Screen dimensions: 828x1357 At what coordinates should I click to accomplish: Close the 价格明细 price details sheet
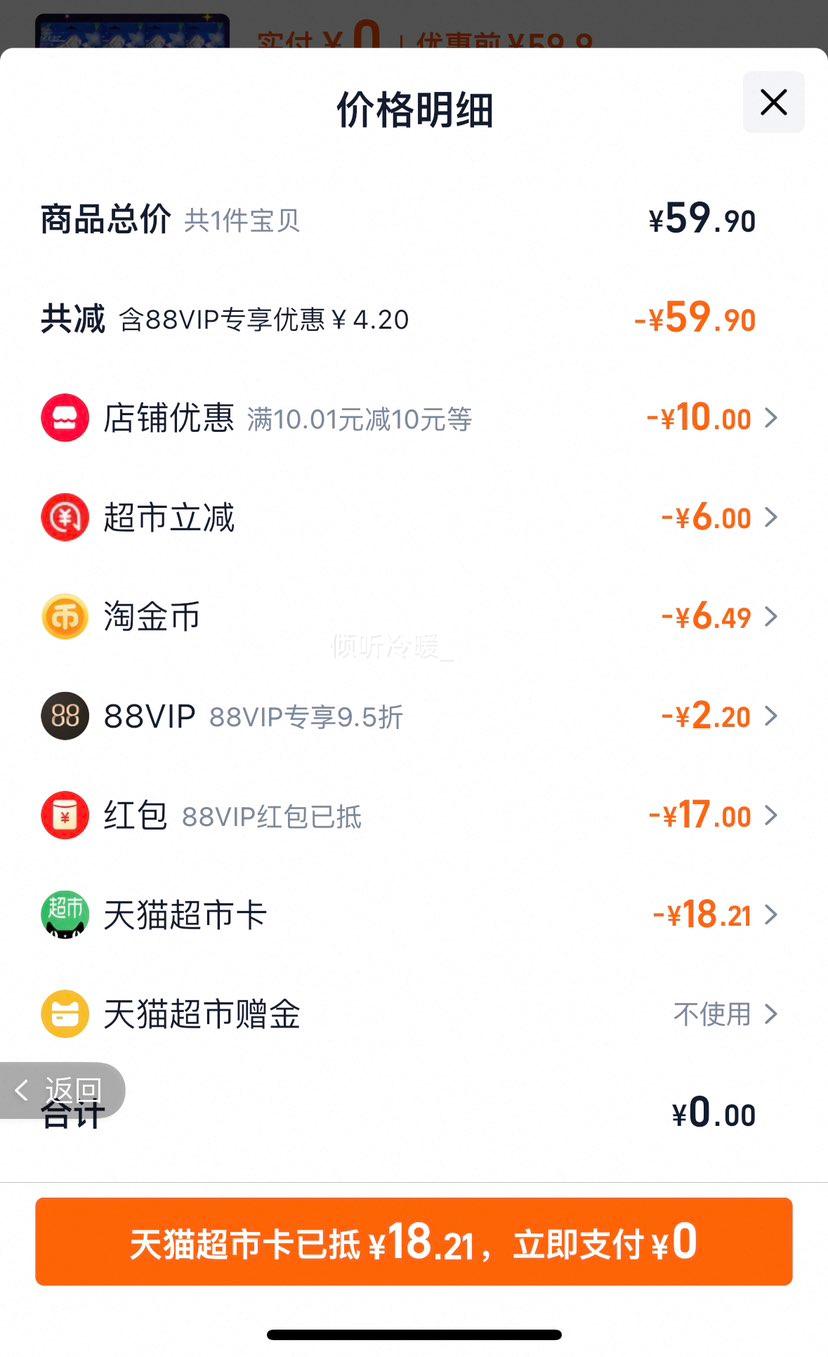773,102
